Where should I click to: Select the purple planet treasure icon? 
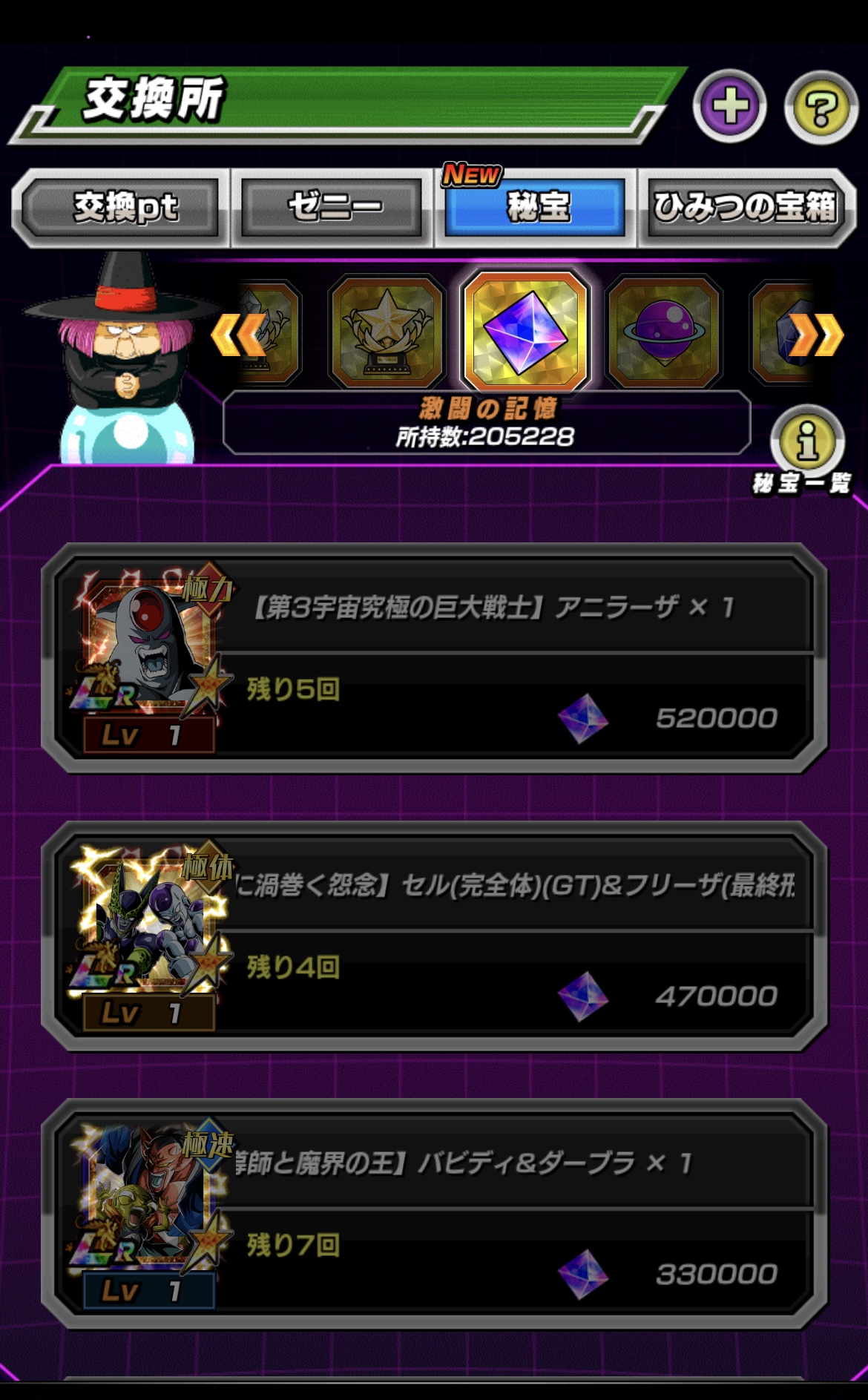[664, 332]
